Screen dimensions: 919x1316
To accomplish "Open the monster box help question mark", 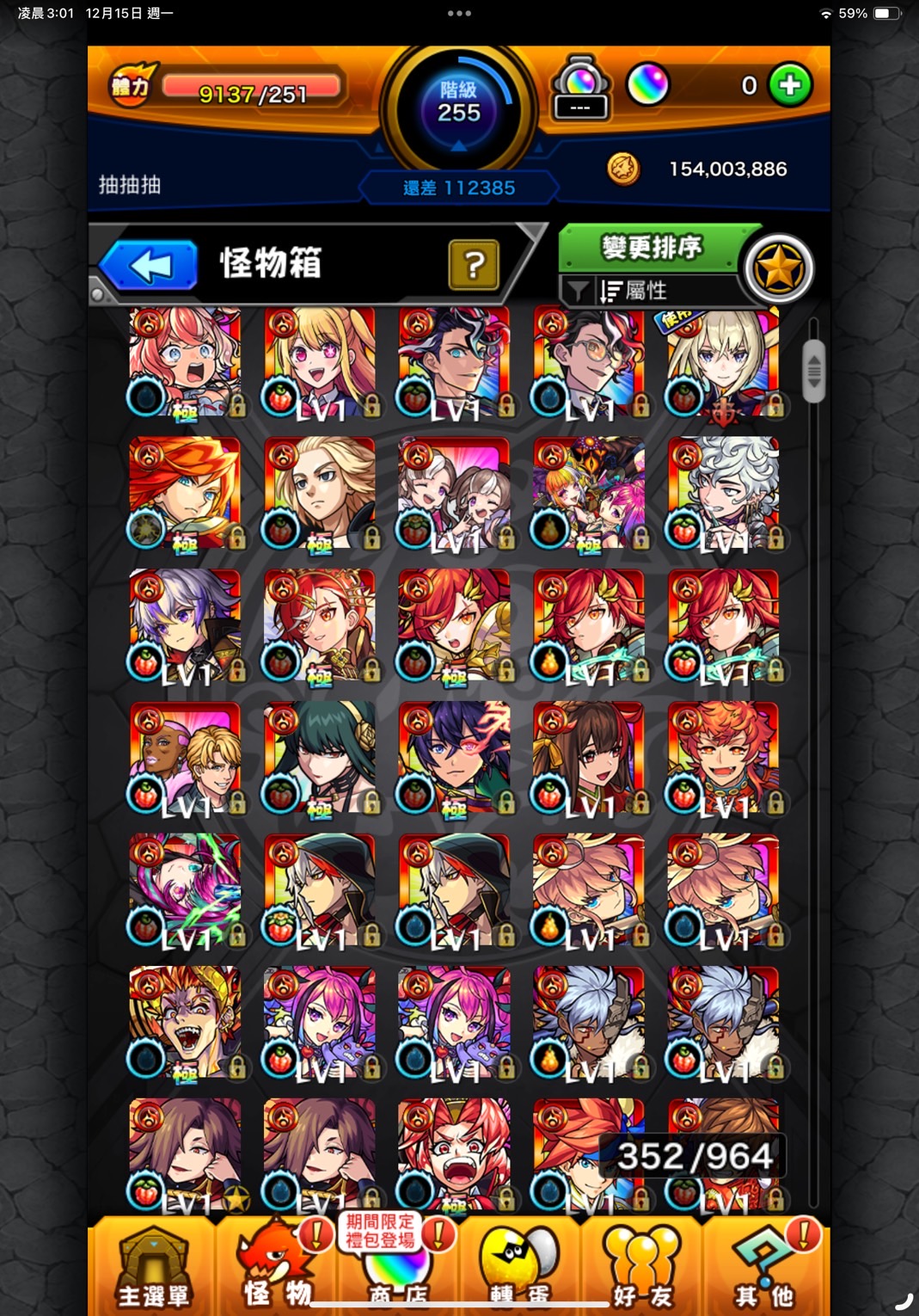I will click(474, 265).
